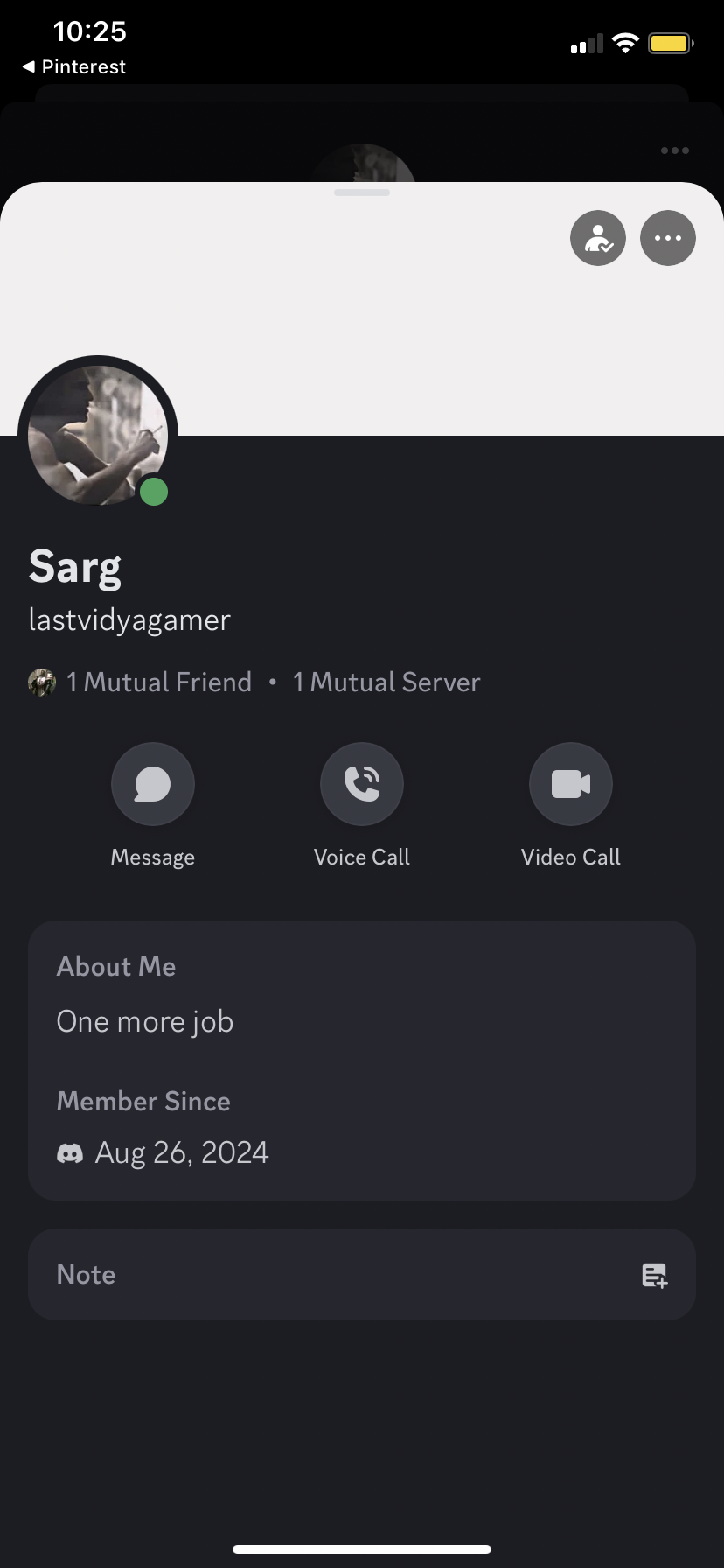
Task: View Sarg's profile picture
Action: tap(97, 435)
